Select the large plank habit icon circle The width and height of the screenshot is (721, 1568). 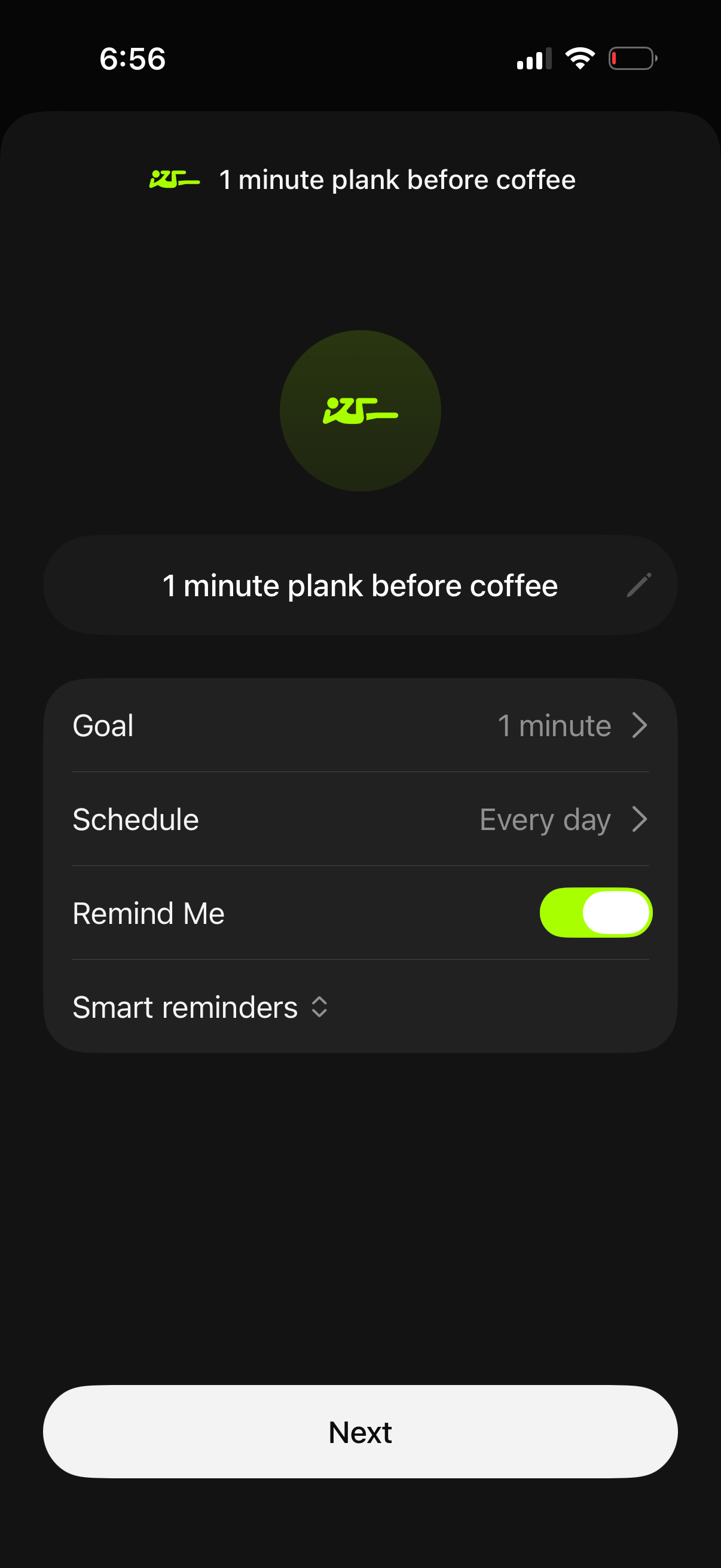click(x=360, y=410)
